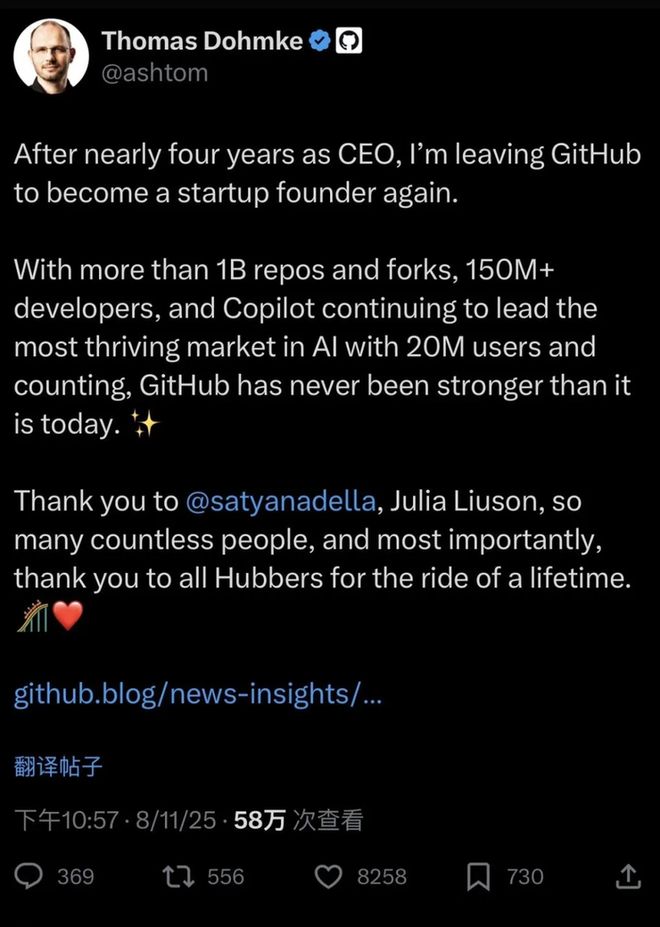Image resolution: width=660 pixels, height=927 pixels.
Task: Open the github.blog news-insights link
Action: tap(197, 695)
